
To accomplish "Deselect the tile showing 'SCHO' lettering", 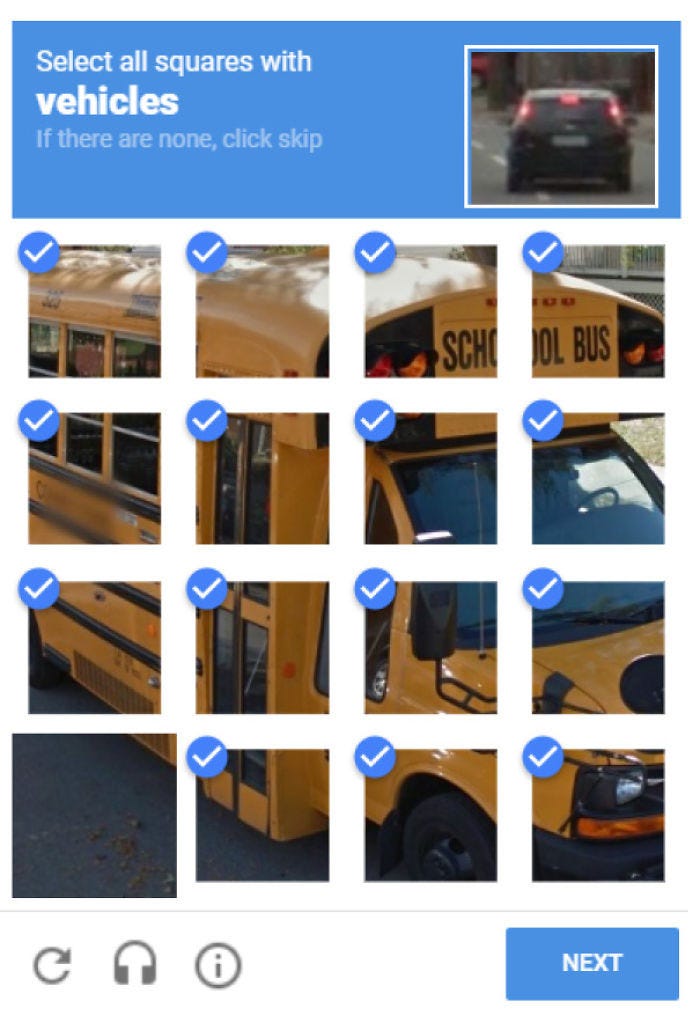I will pos(430,311).
